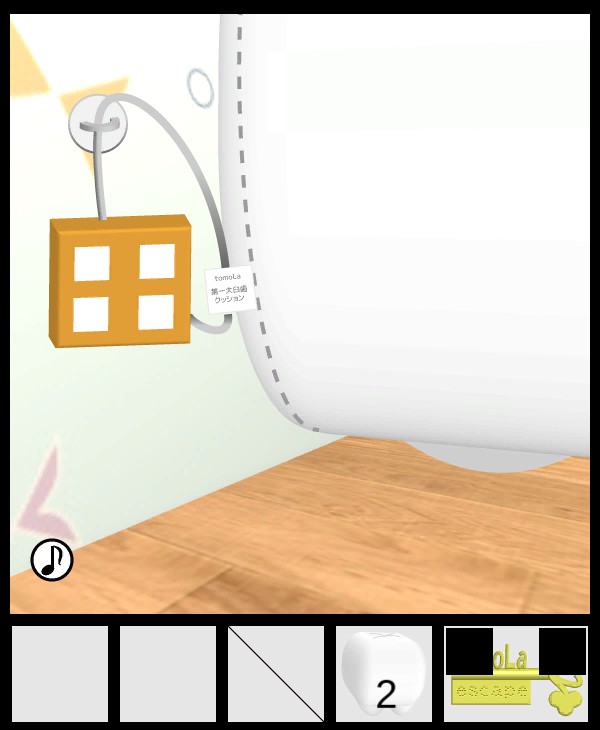Image resolution: width=600 pixels, height=730 pixels.
Task: Toggle the music note sound button
Action: click(x=52, y=560)
